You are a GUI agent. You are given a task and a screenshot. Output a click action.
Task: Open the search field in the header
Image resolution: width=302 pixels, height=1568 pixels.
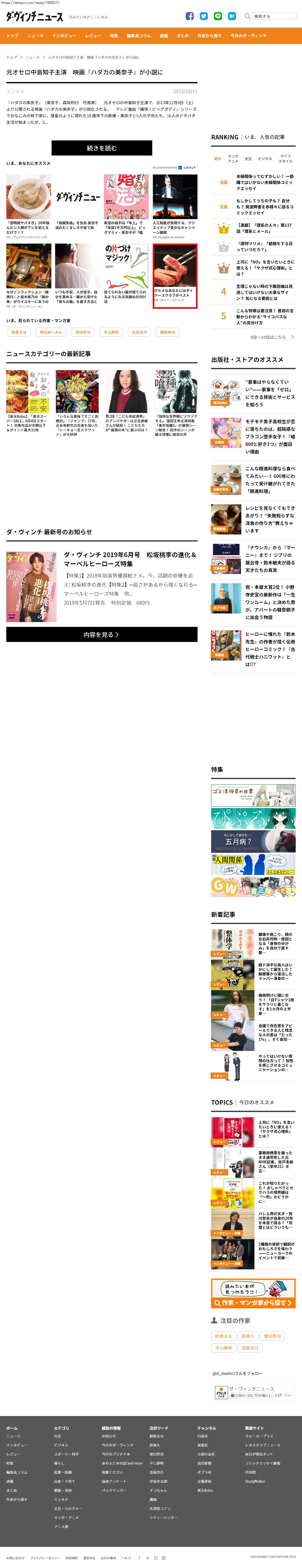[274, 16]
